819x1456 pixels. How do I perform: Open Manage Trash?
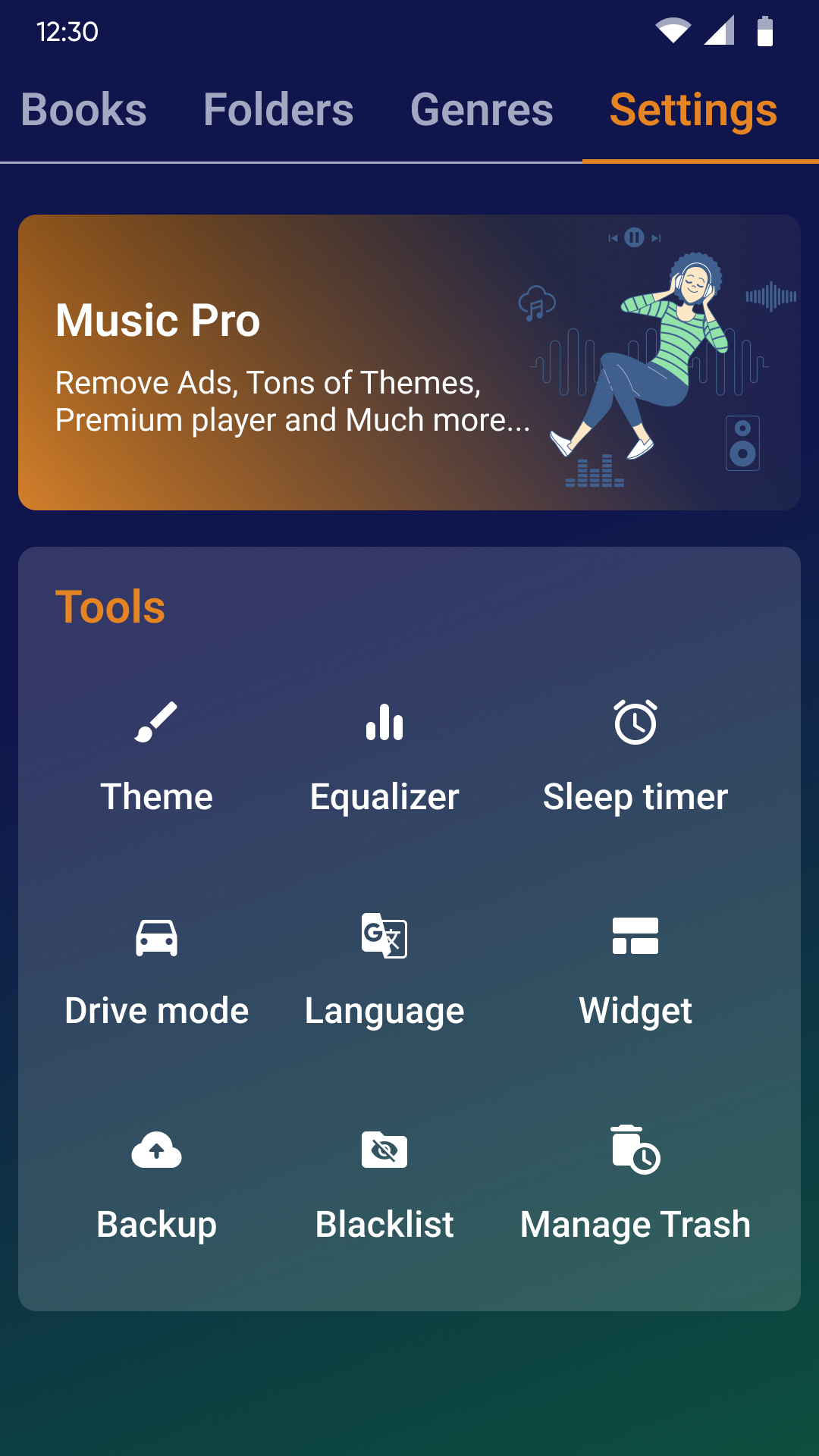635,1185
